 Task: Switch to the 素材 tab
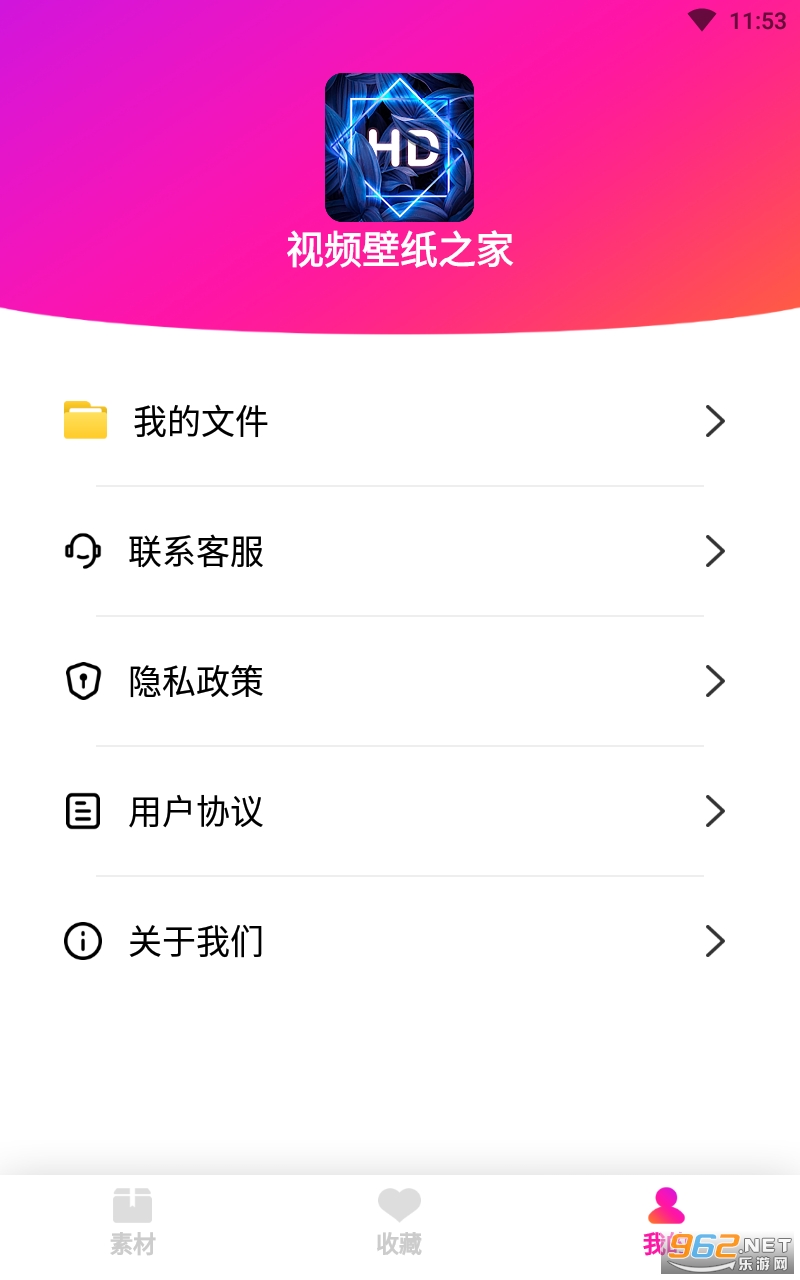point(133,1222)
